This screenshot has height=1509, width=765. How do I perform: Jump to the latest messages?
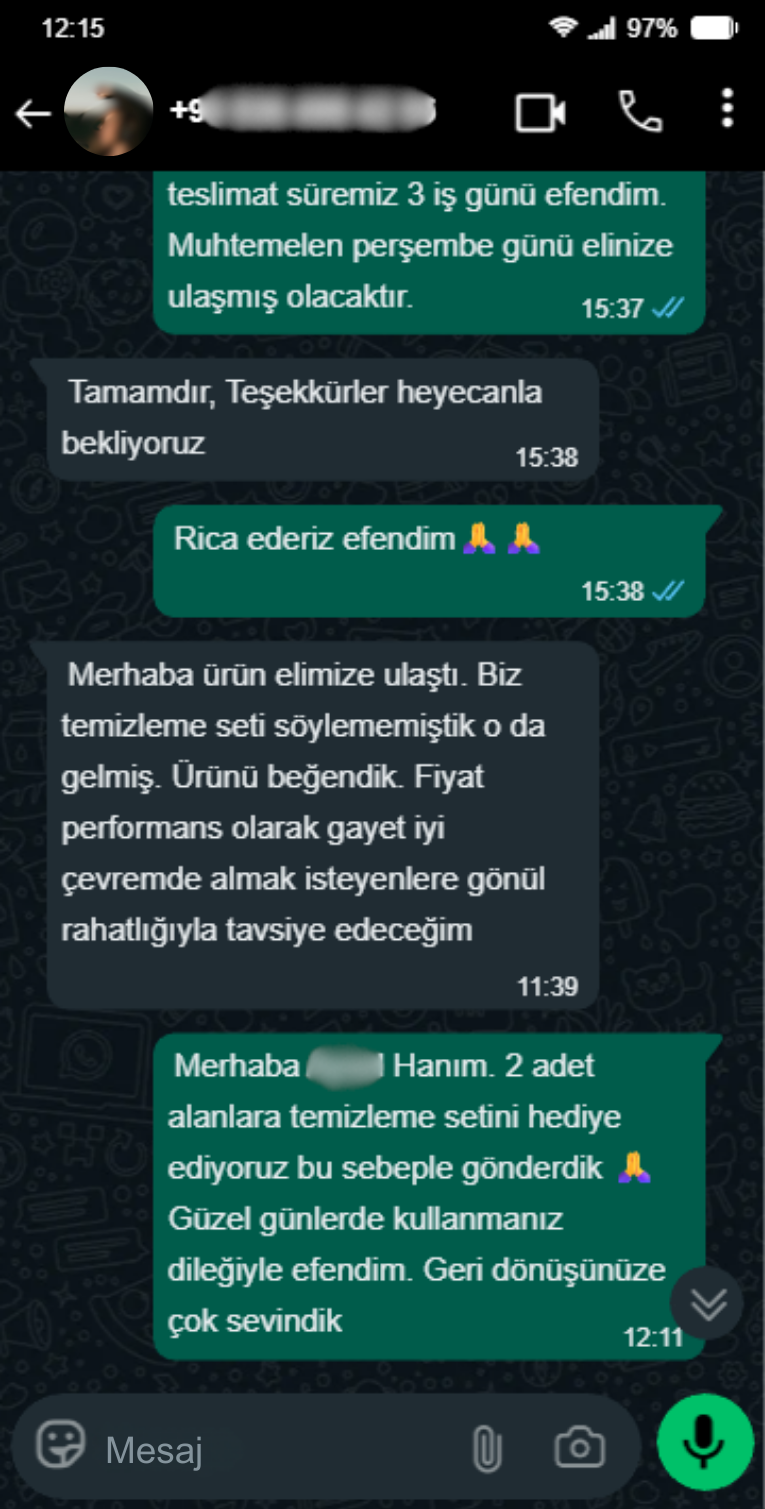(707, 1303)
